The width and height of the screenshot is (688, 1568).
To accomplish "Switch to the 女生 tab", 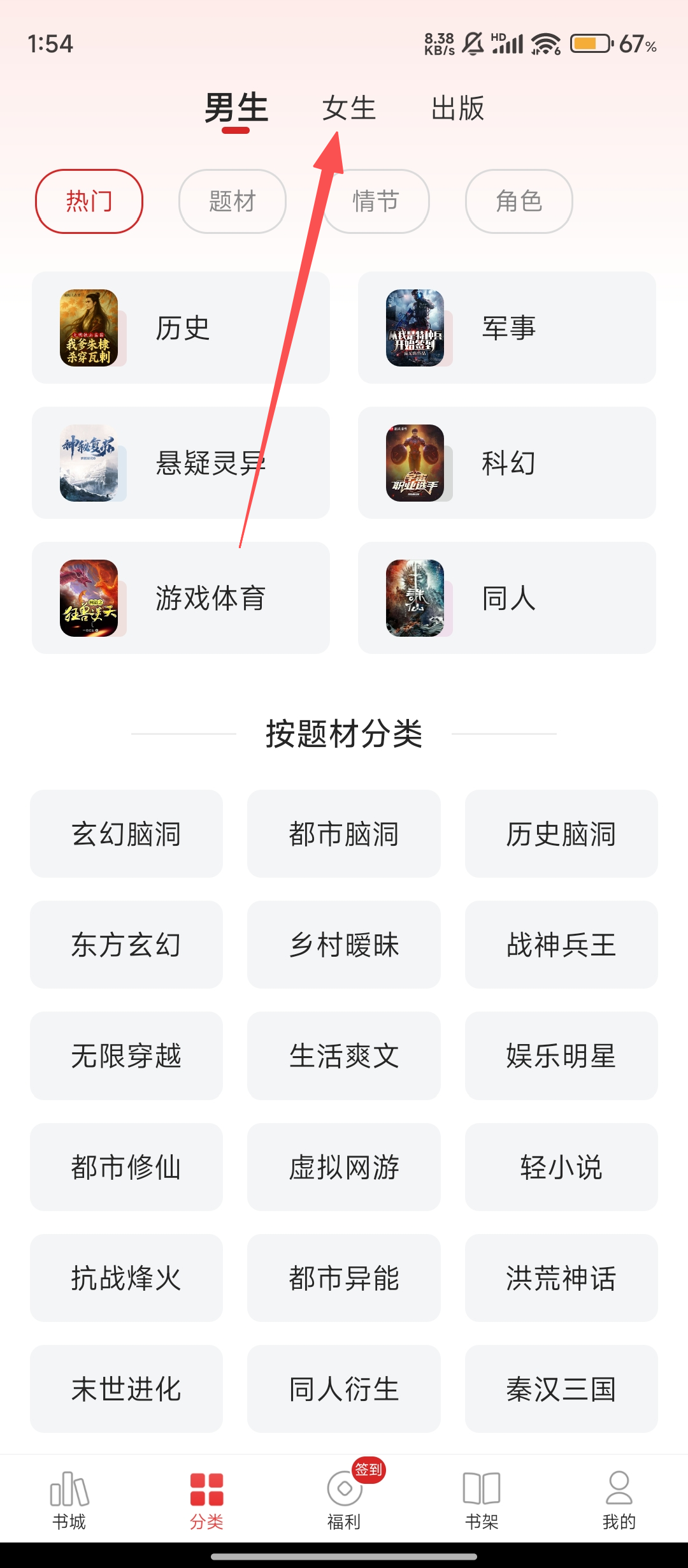I will pos(348,108).
